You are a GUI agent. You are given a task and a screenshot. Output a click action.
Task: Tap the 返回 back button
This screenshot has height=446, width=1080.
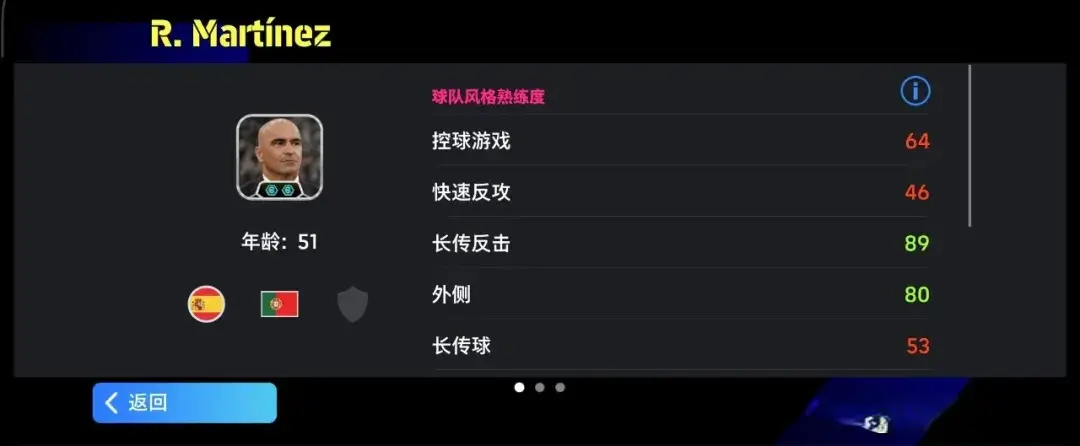[184, 403]
